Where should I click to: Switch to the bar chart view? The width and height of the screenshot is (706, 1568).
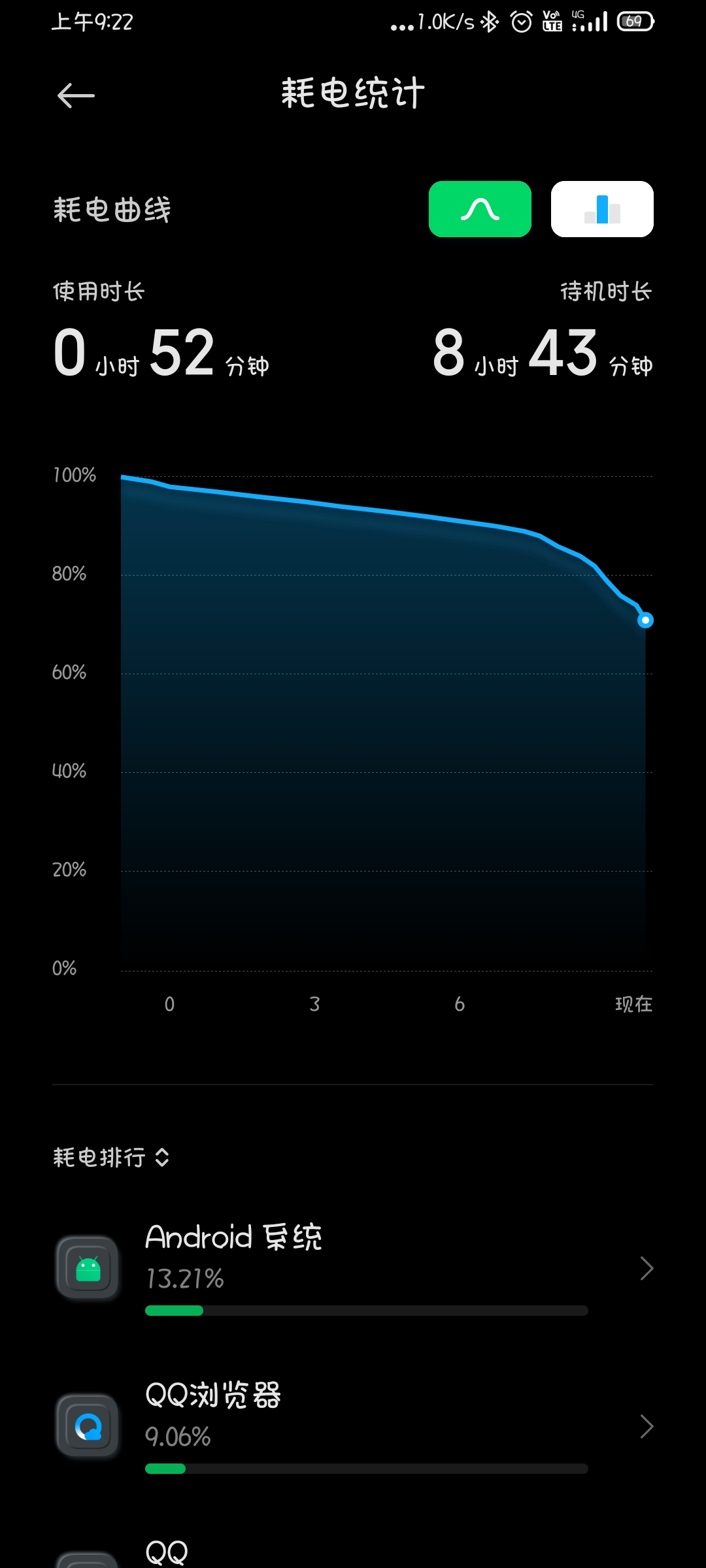pyautogui.click(x=602, y=209)
